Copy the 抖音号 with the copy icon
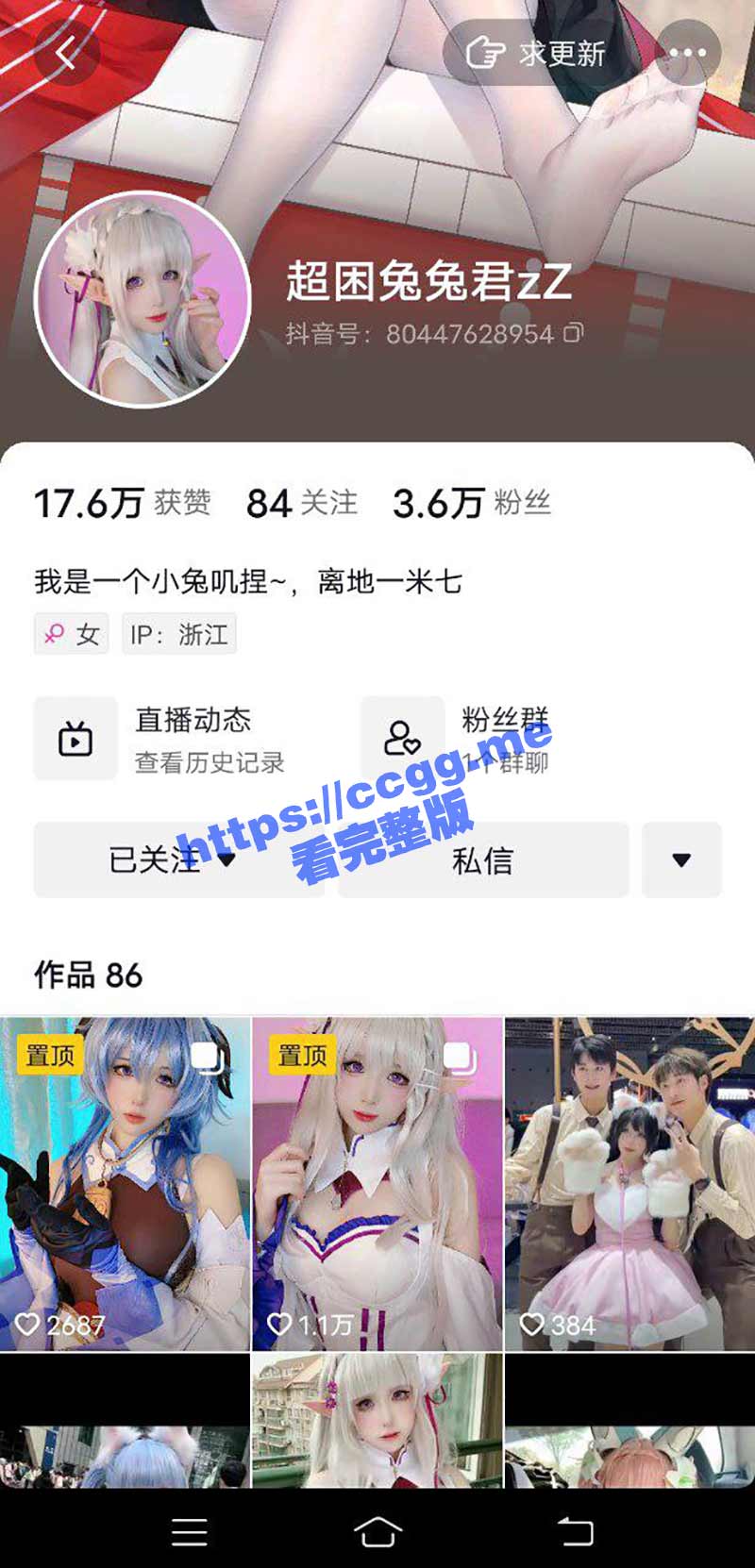Screen dimensions: 755x1568 click(x=574, y=333)
